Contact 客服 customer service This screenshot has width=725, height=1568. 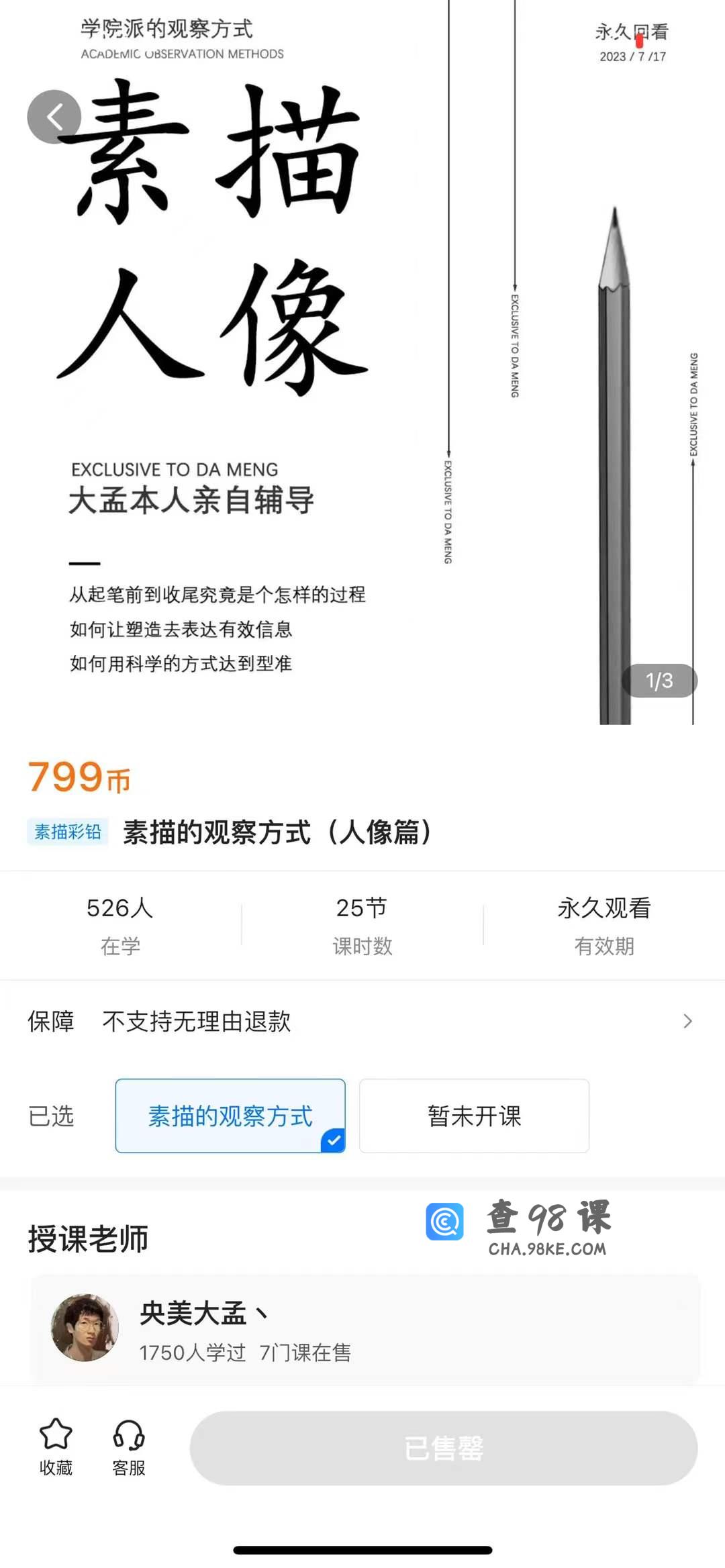(128, 1447)
